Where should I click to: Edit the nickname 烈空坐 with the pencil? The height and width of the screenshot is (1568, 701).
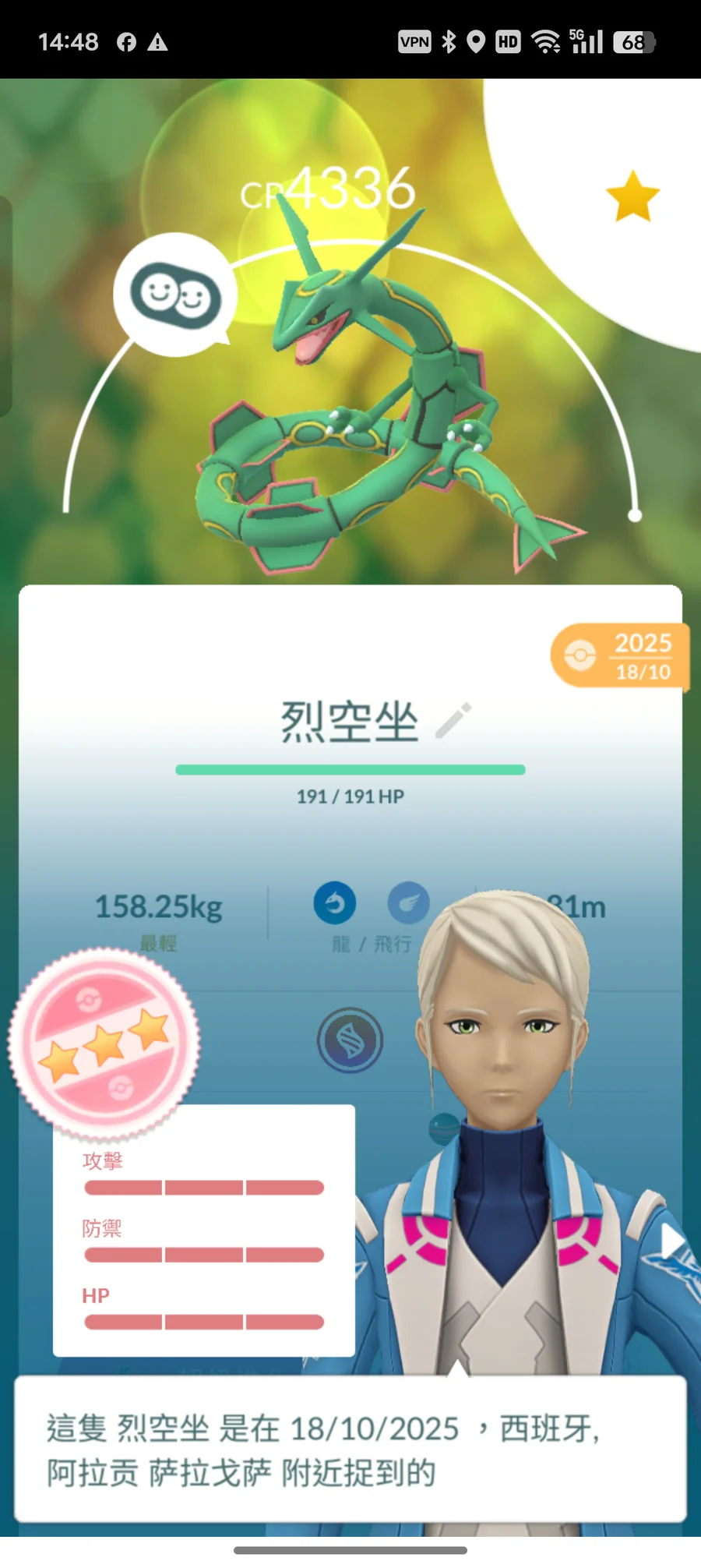click(453, 720)
